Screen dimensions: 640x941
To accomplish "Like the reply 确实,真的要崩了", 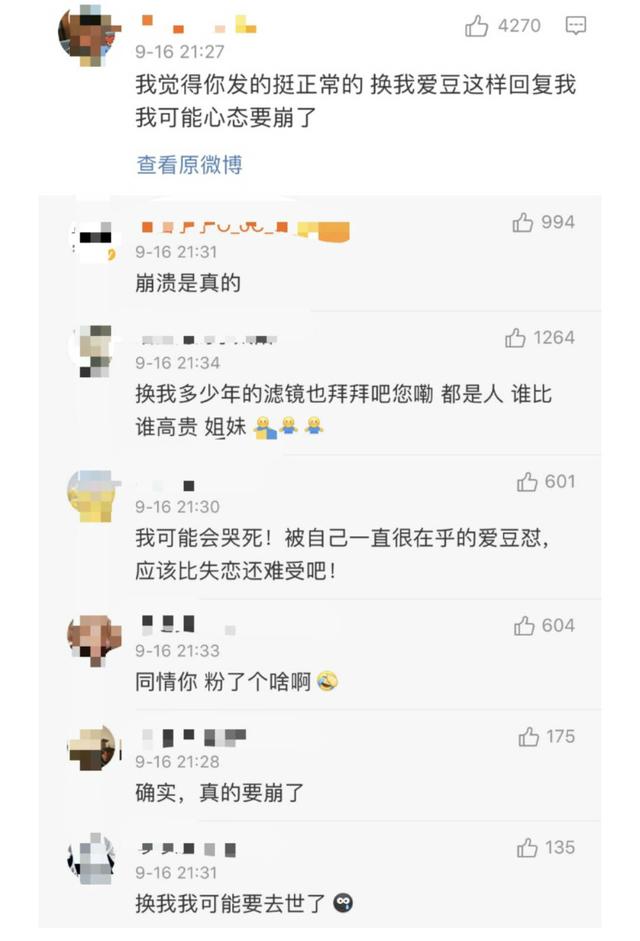I will [529, 738].
